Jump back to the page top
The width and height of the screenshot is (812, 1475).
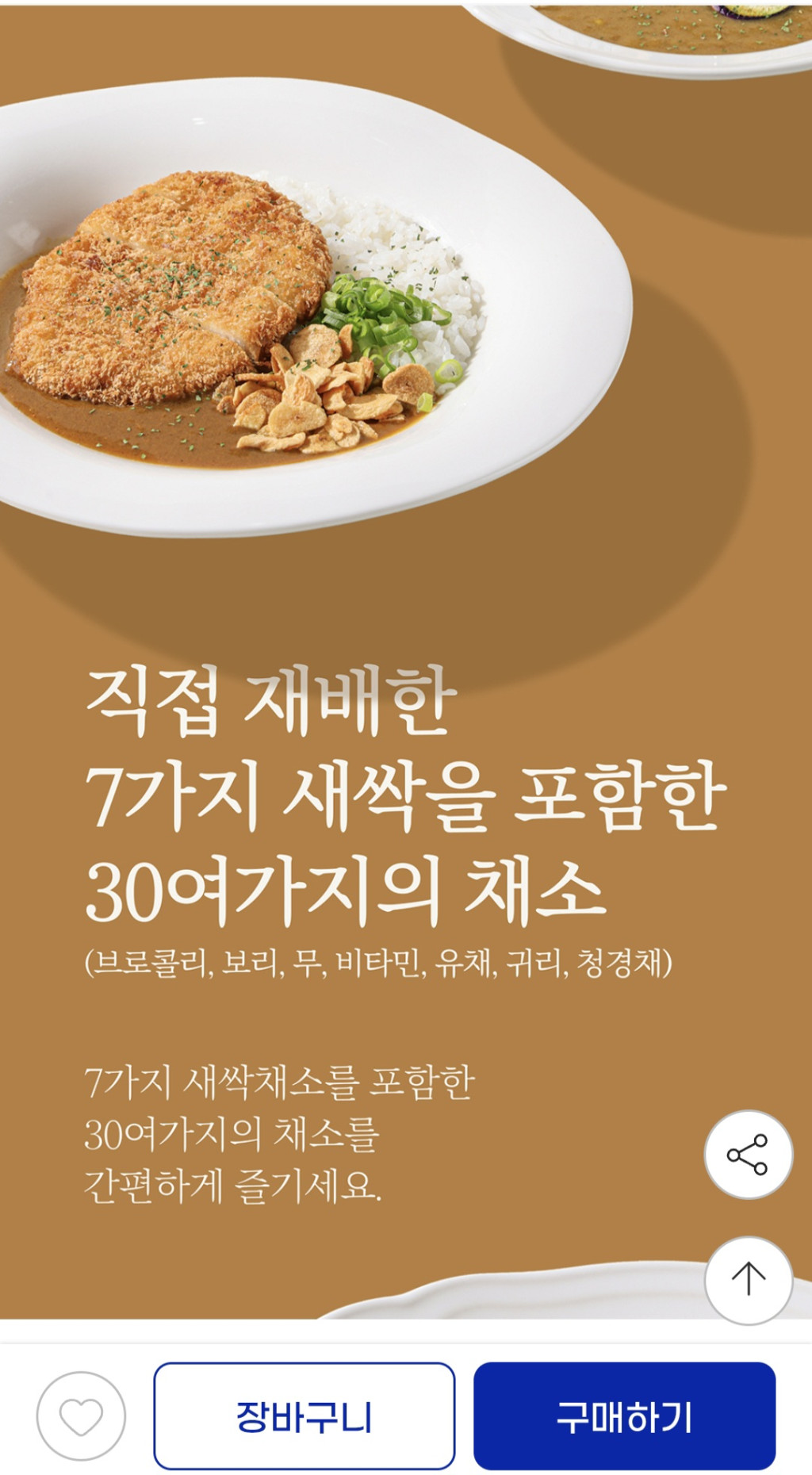pyautogui.click(x=748, y=1279)
